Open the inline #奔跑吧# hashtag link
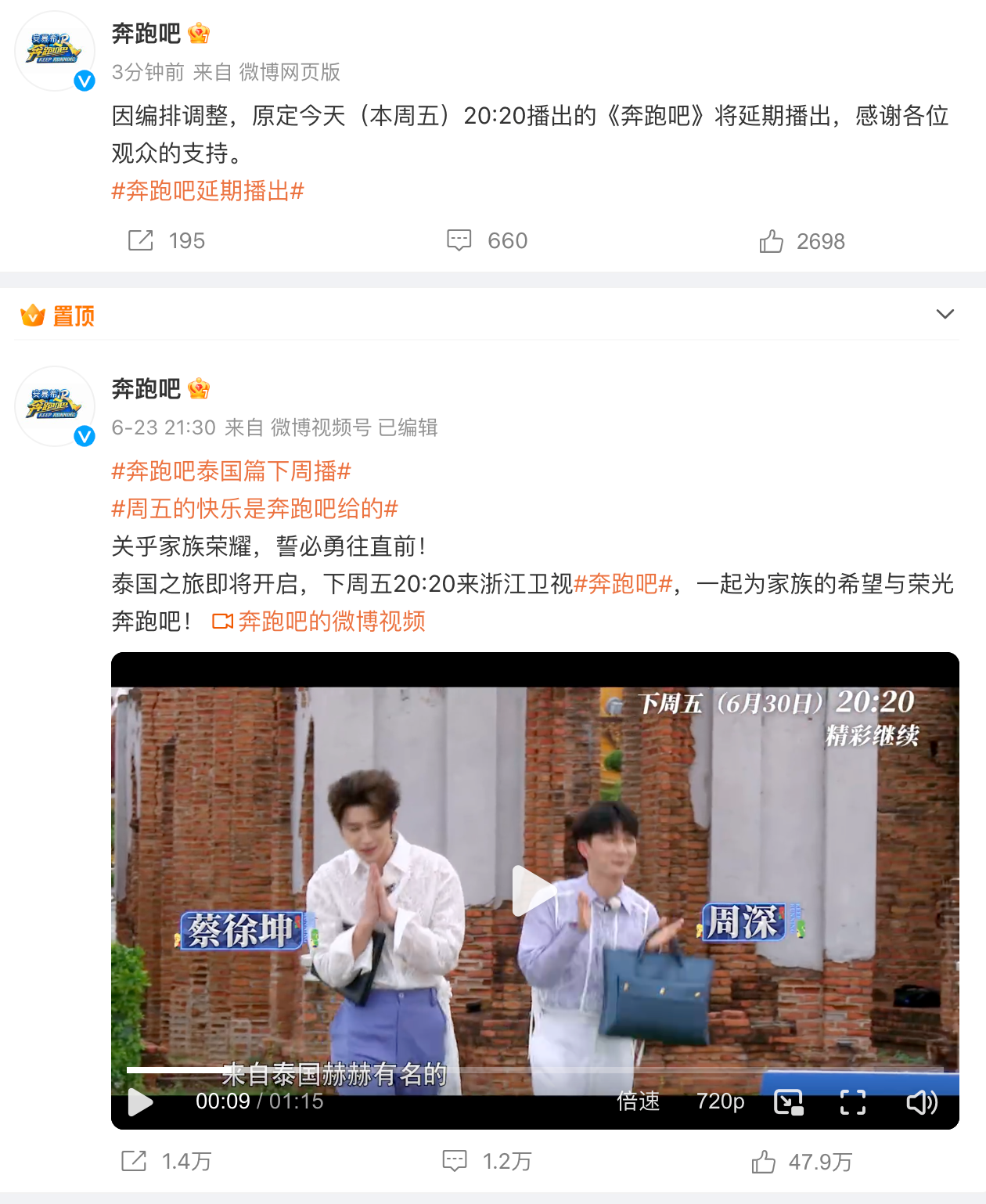This screenshot has width=986, height=1204. pyautogui.click(x=623, y=584)
